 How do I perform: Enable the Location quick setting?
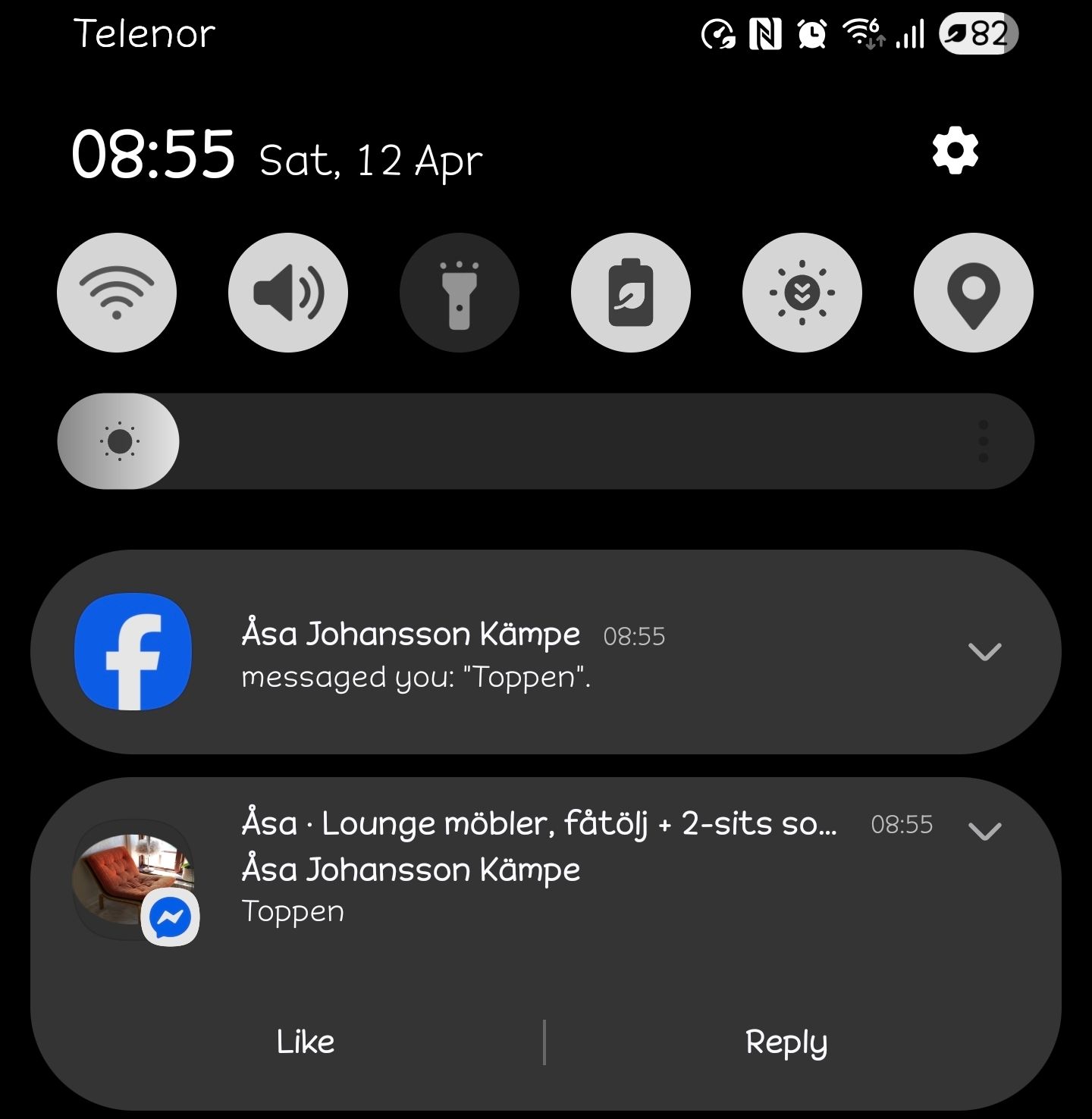pyautogui.click(x=973, y=292)
